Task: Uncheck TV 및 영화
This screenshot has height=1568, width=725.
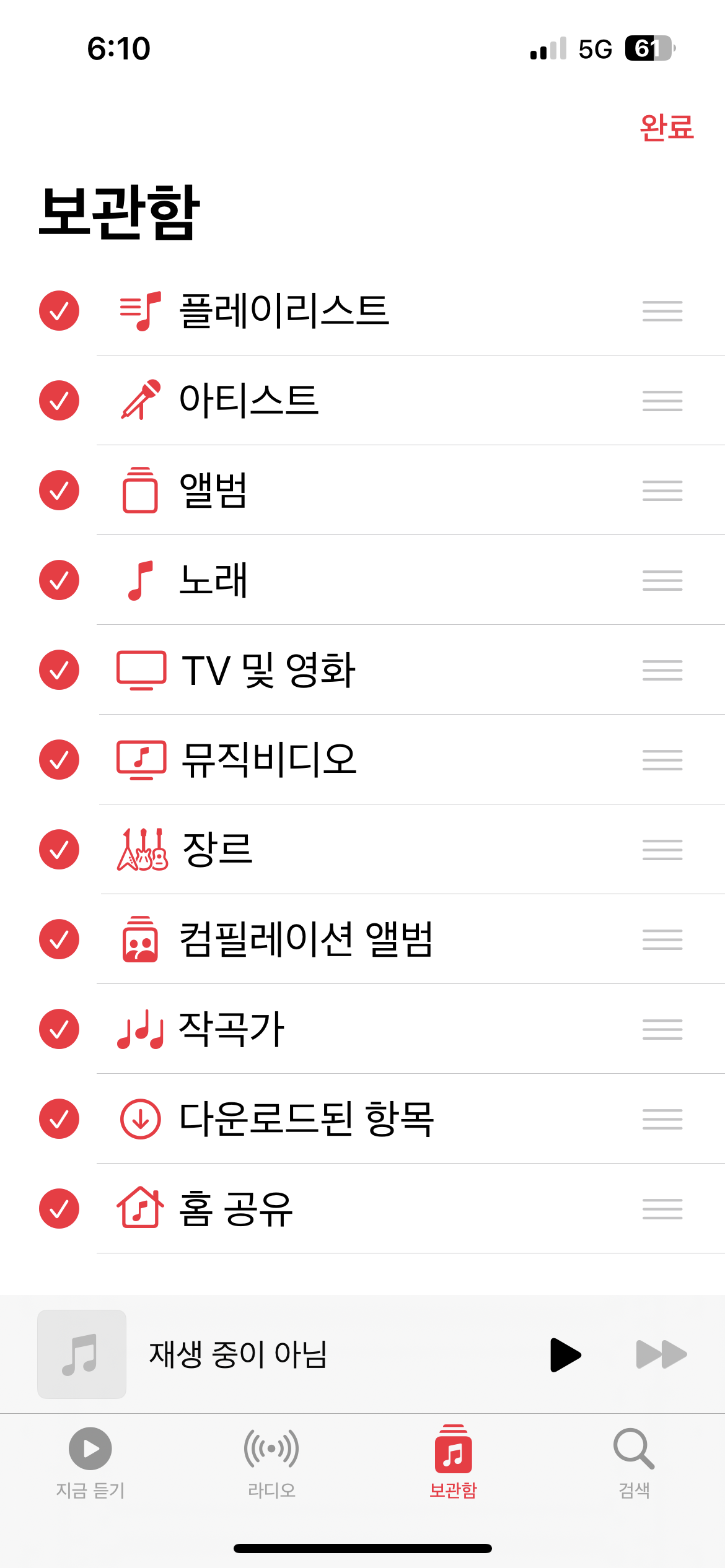Action: pyautogui.click(x=59, y=669)
